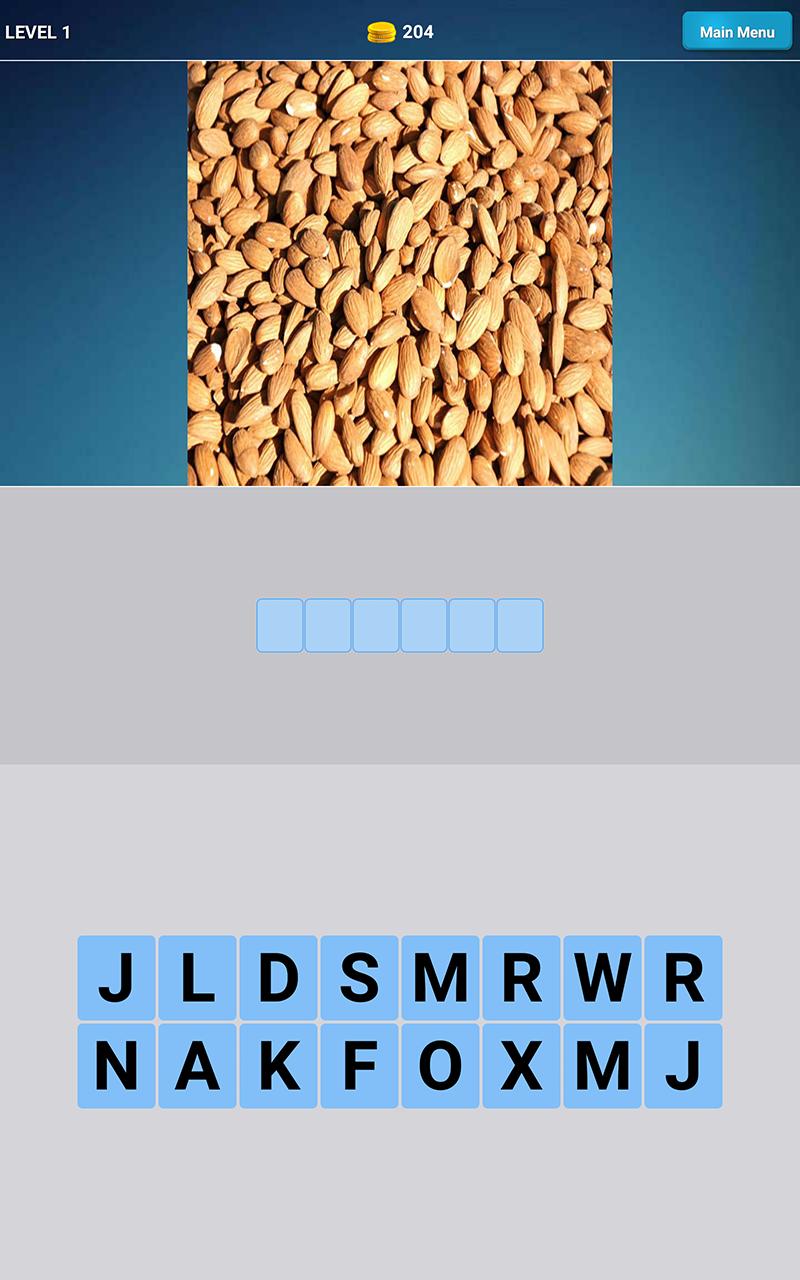The image size is (800, 1280).
Task: Tap the letter L tile on top row
Action: coord(198,980)
